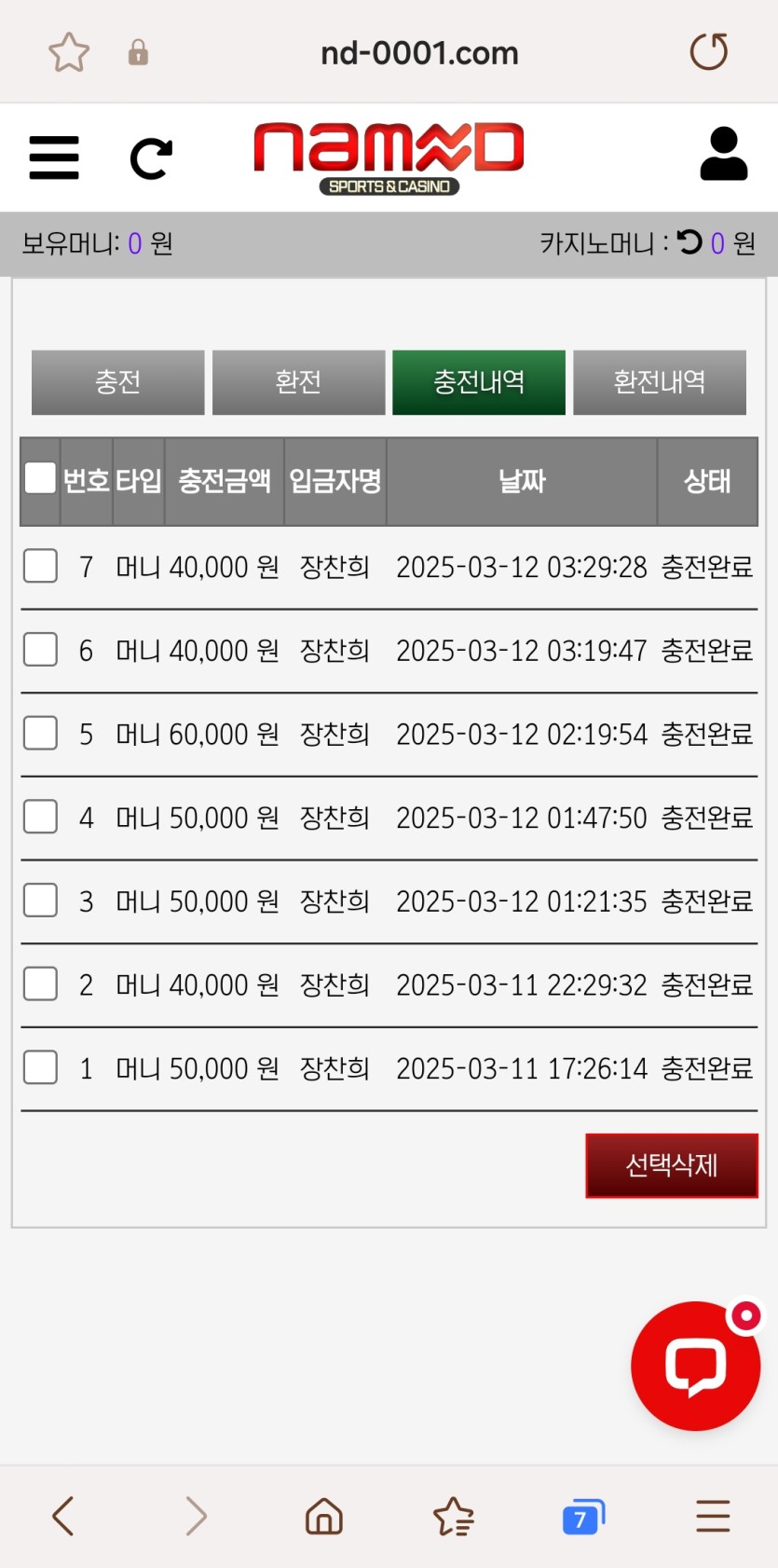Image resolution: width=778 pixels, height=1568 pixels.
Task: Tap the 선택삭제 button
Action: point(671,1165)
